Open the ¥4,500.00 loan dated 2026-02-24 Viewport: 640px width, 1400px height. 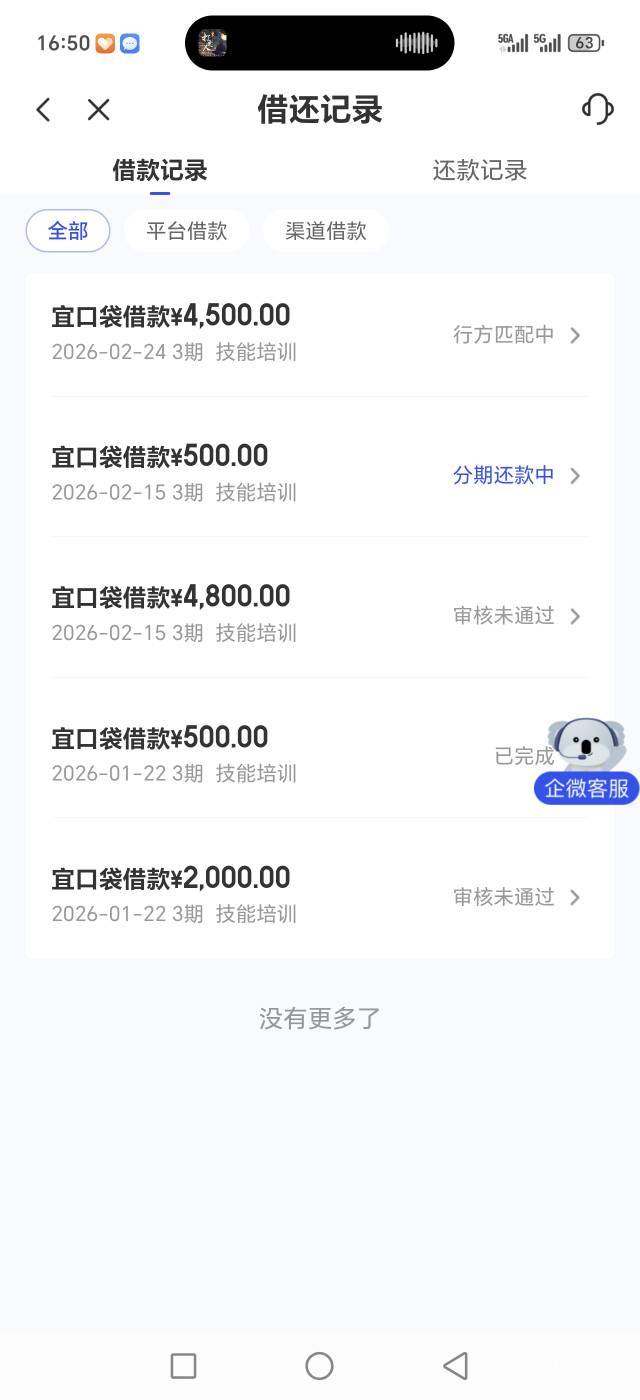click(320, 334)
